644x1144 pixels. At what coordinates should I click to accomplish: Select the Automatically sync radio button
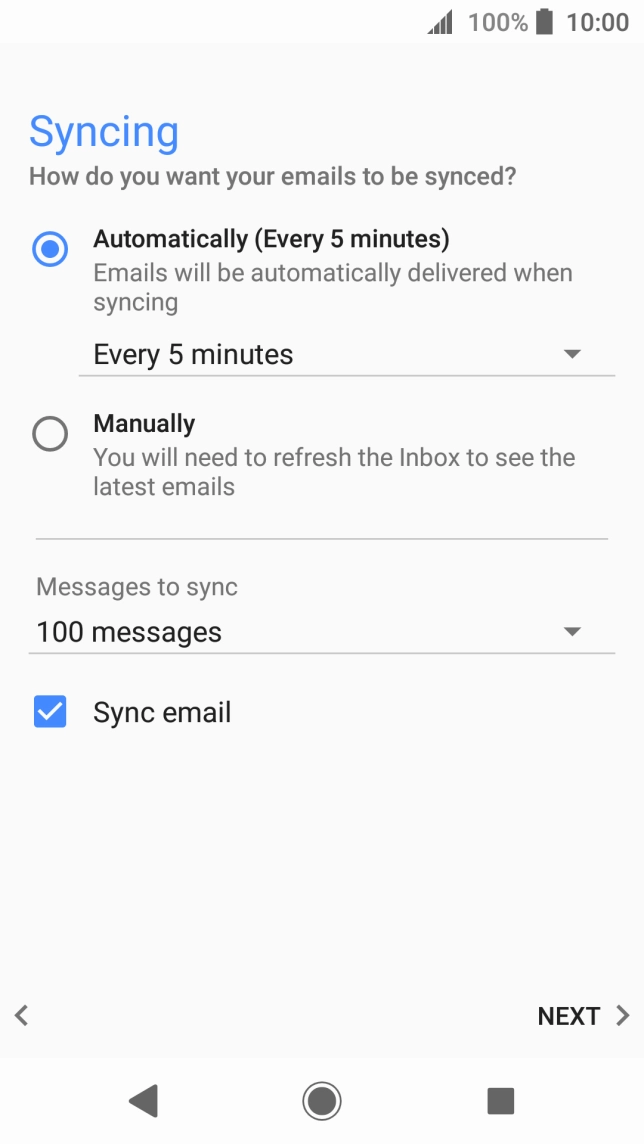click(50, 249)
